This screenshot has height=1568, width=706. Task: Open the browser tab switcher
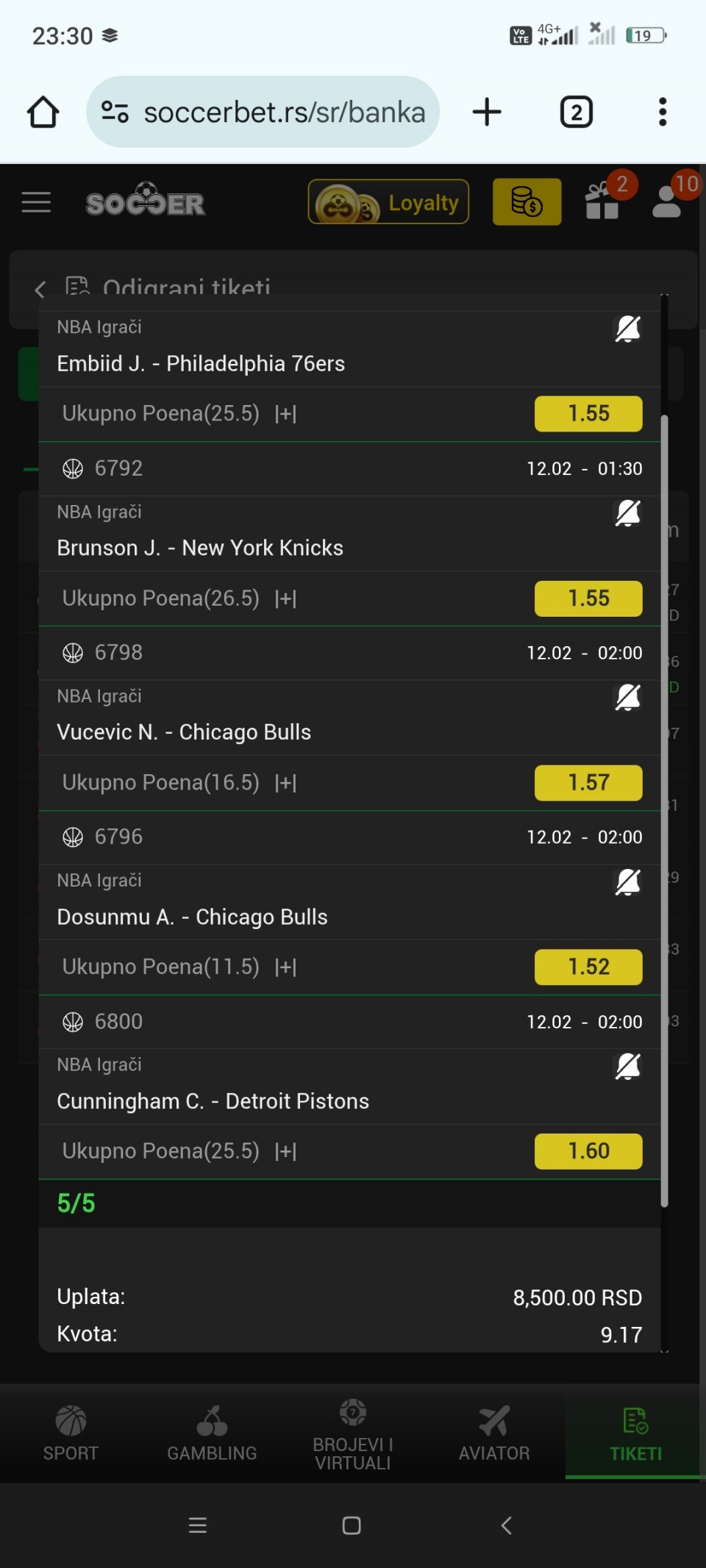point(577,112)
